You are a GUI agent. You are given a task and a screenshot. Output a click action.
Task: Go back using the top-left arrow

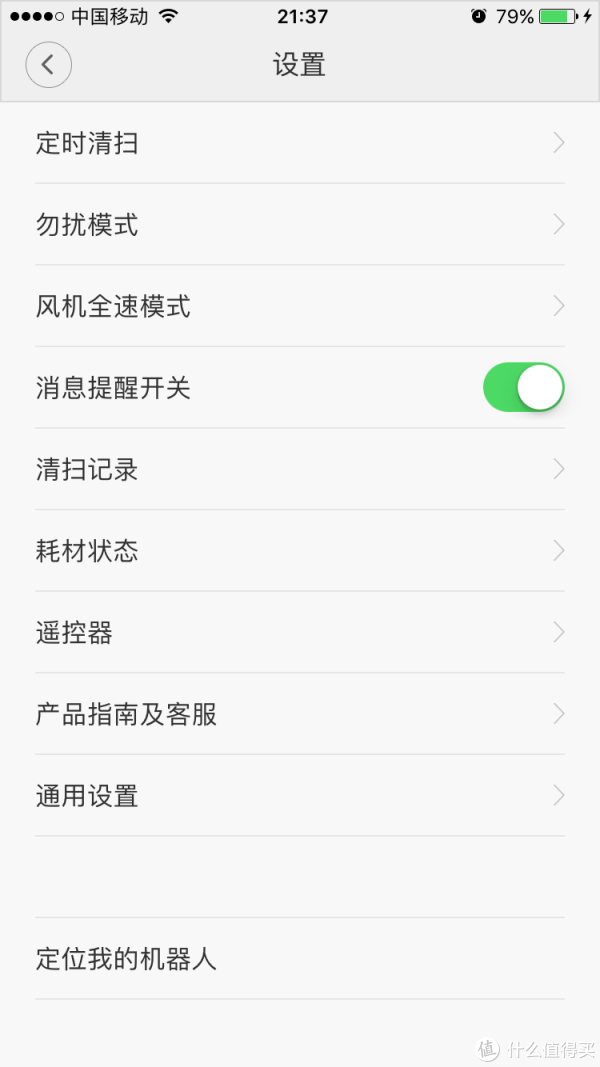pyautogui.click(x=48, y=66)
